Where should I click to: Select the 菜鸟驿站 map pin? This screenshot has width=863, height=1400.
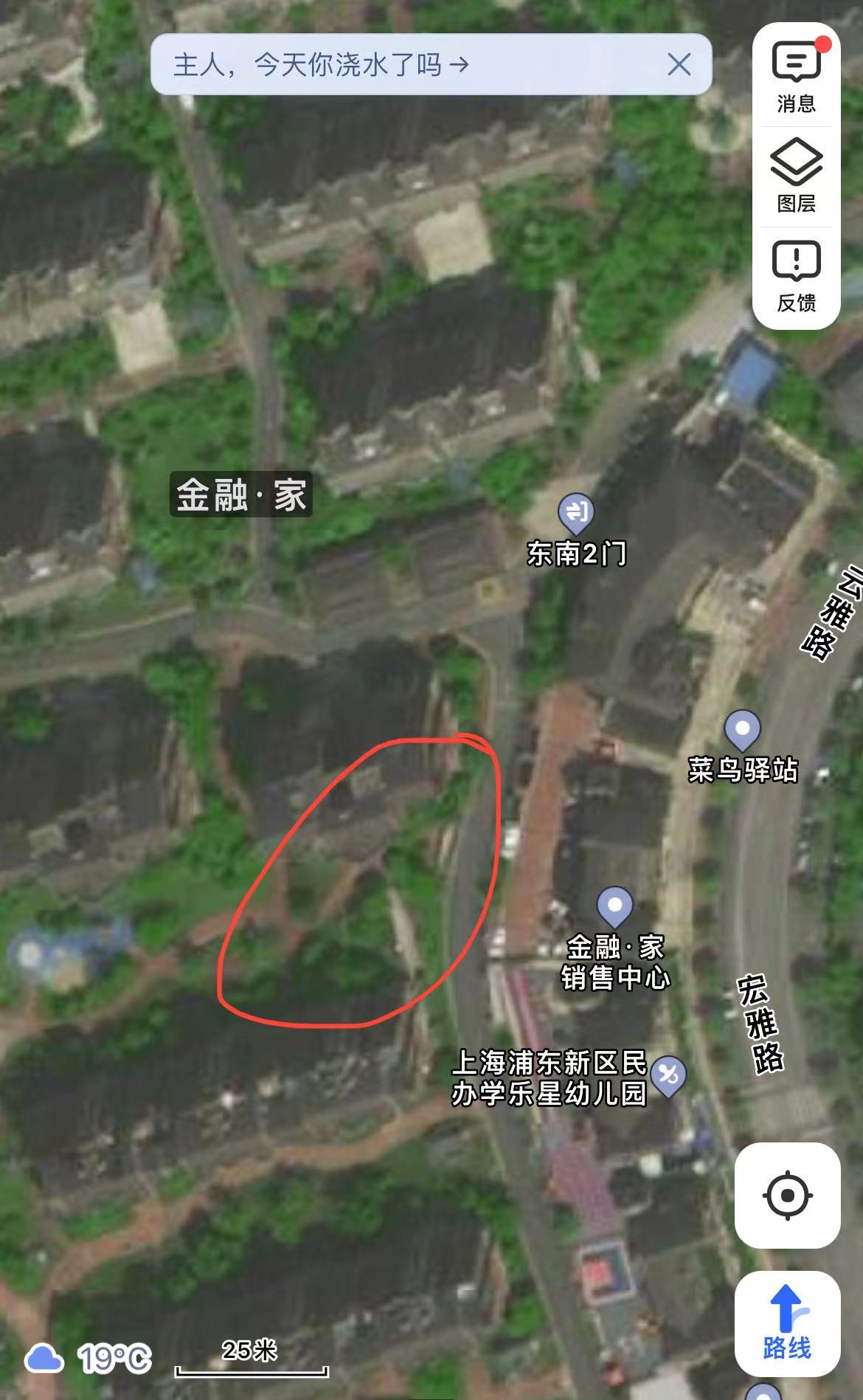click(742, 731)
